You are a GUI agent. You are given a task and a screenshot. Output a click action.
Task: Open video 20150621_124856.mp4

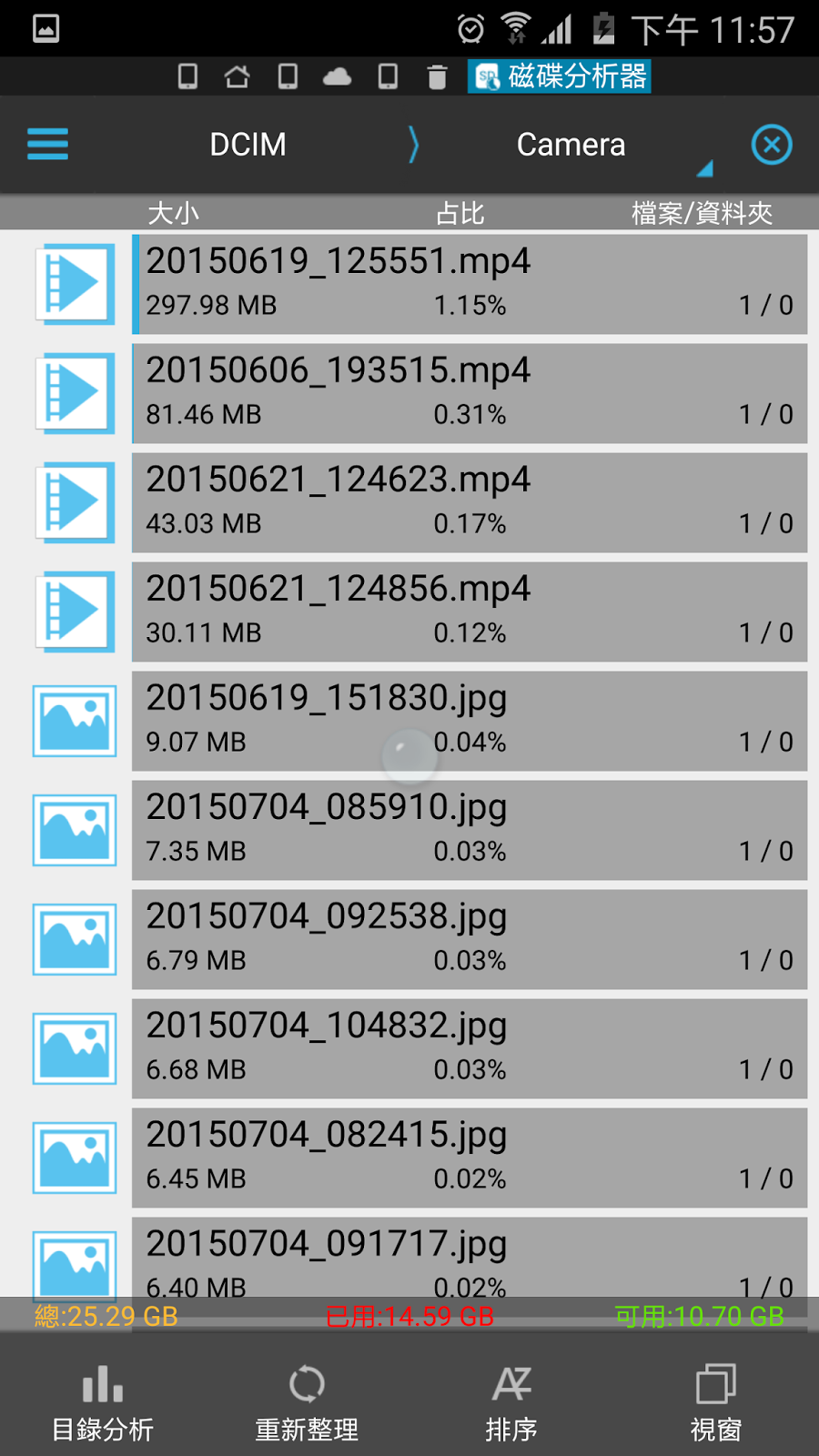[x=469, y=612]
